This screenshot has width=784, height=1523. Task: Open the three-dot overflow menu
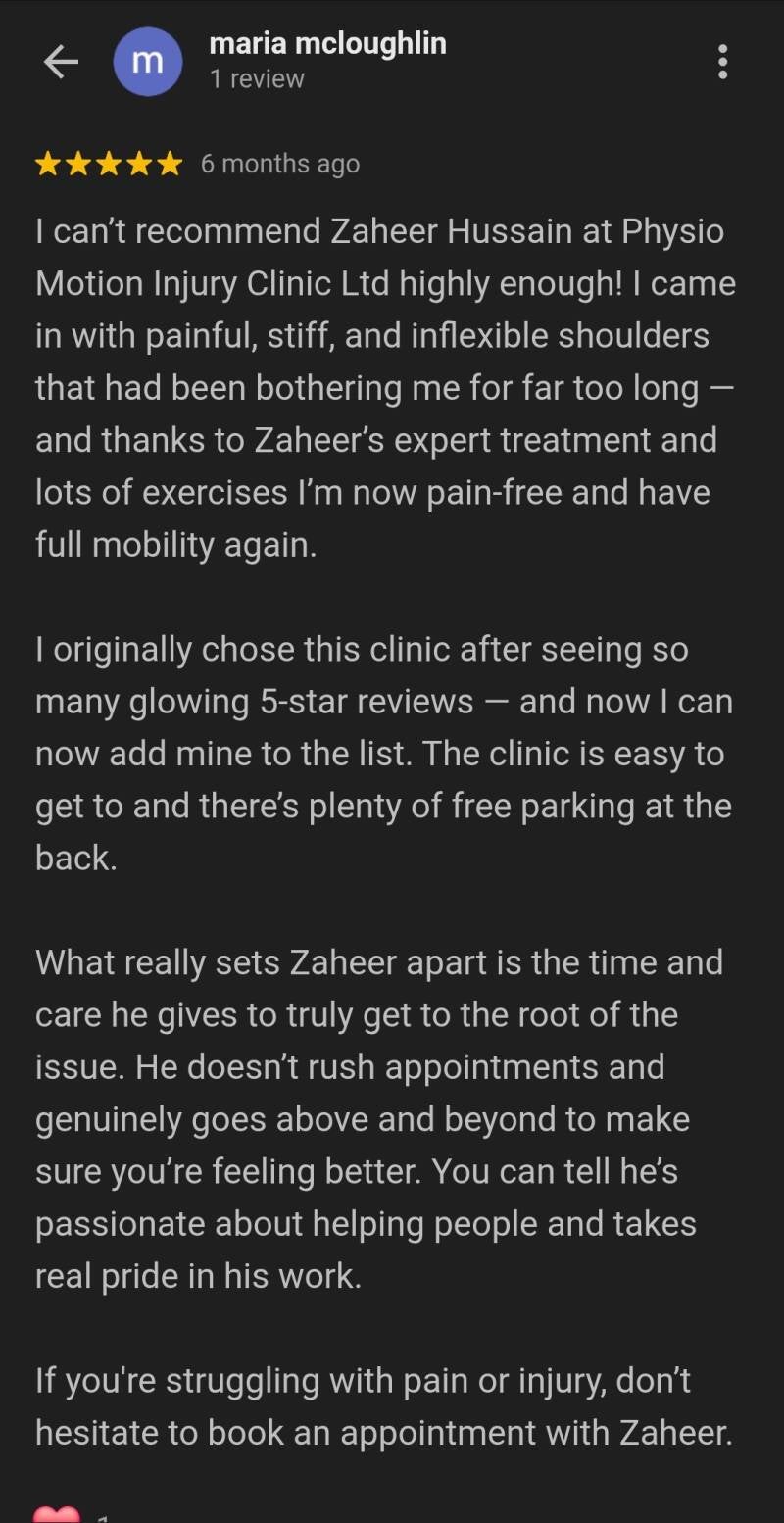(x=722, y=62)
